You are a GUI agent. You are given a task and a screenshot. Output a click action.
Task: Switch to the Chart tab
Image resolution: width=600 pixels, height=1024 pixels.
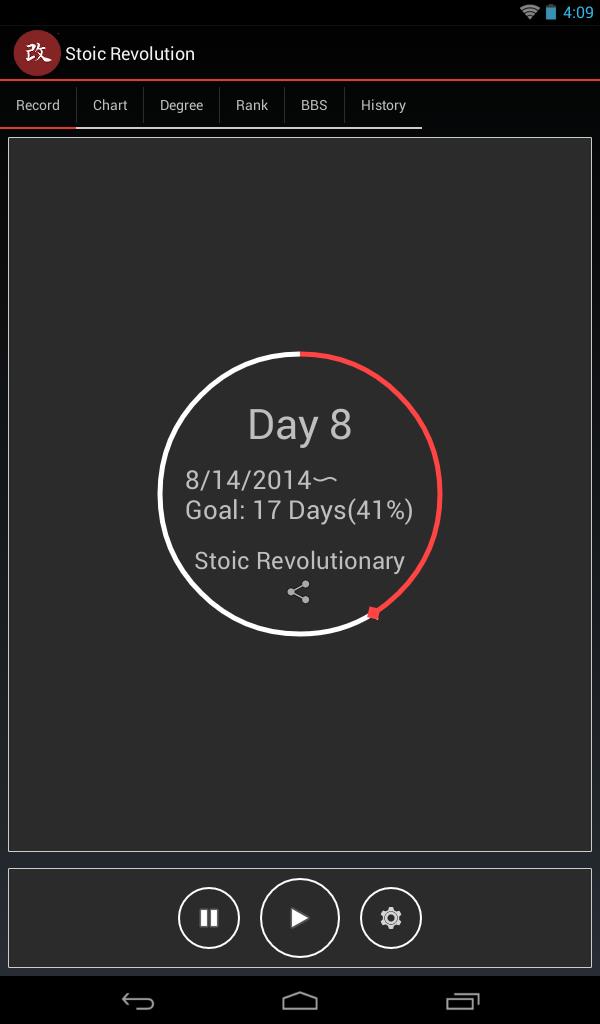[110, 105]
